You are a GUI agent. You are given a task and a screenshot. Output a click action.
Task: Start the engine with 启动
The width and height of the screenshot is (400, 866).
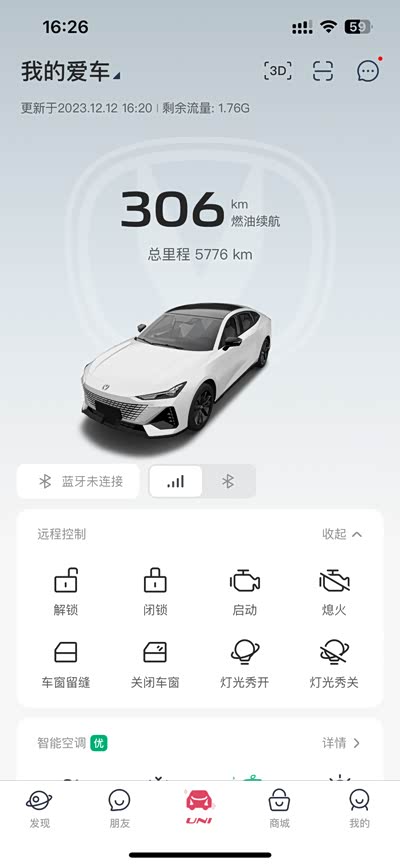[245, 592]
